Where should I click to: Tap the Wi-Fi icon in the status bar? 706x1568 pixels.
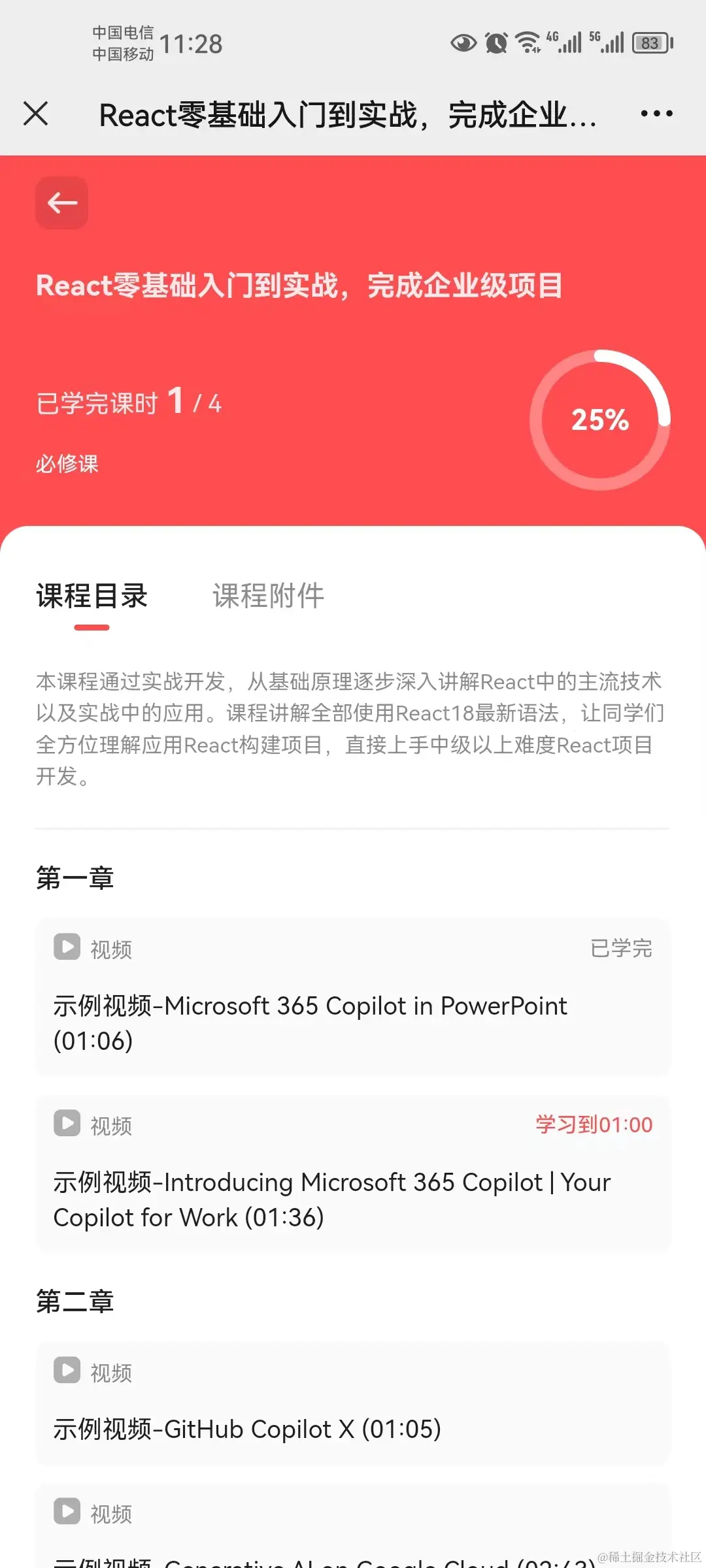tap(527, 42)
